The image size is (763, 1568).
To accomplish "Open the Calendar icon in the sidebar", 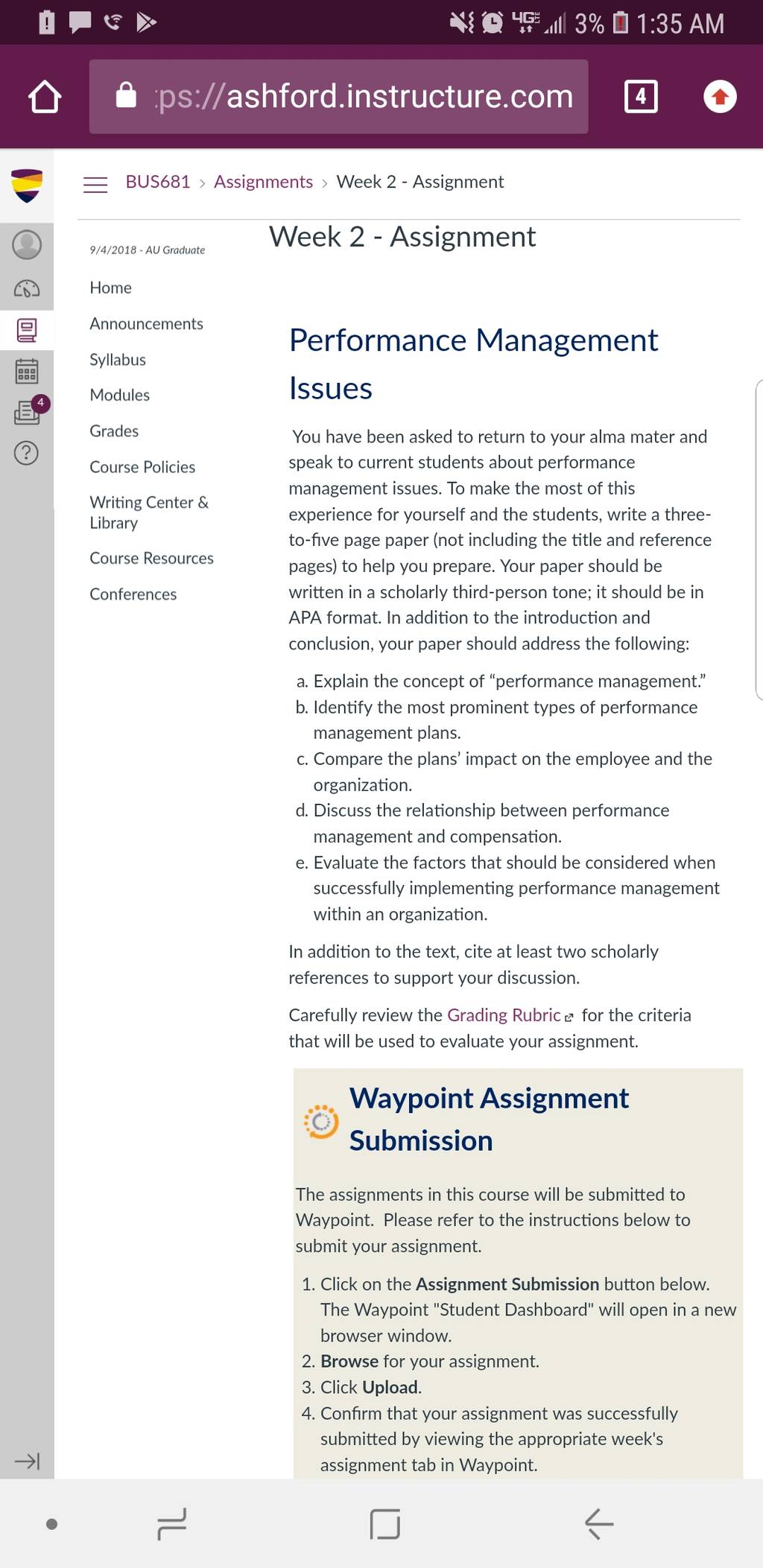I will tap(27, 370).
